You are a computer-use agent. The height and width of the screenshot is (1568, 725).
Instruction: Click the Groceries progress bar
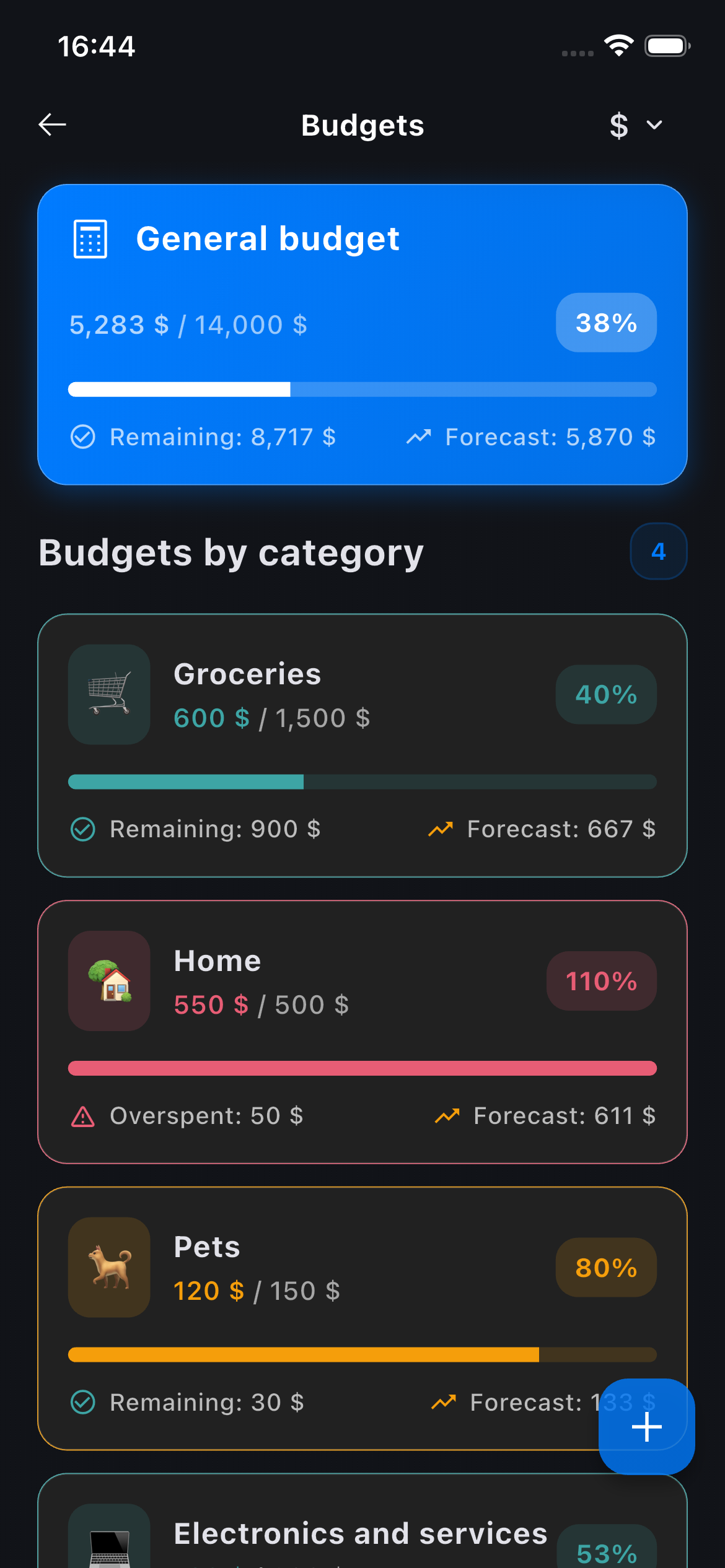[362, 782]
